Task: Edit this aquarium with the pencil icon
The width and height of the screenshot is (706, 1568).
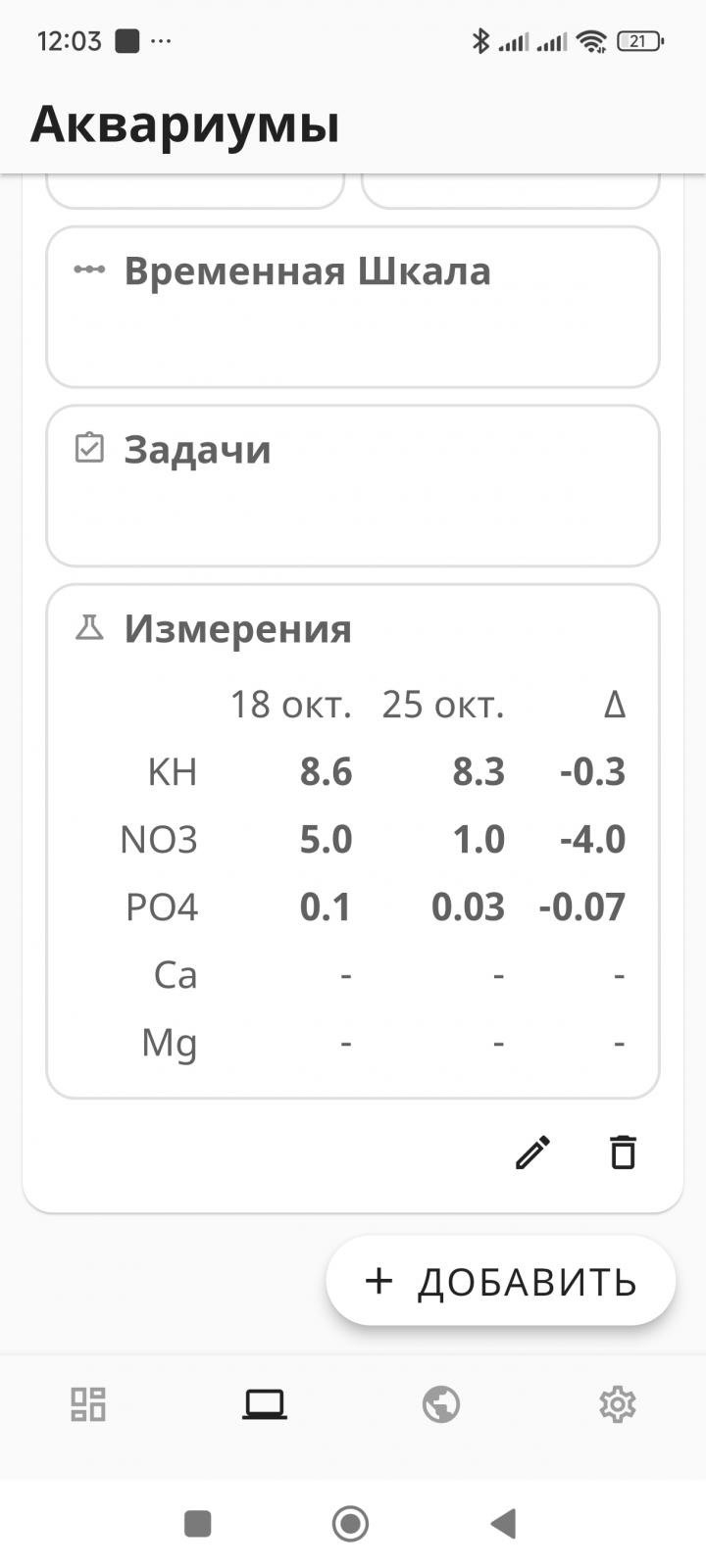Action: click(x=532, y=1152)
